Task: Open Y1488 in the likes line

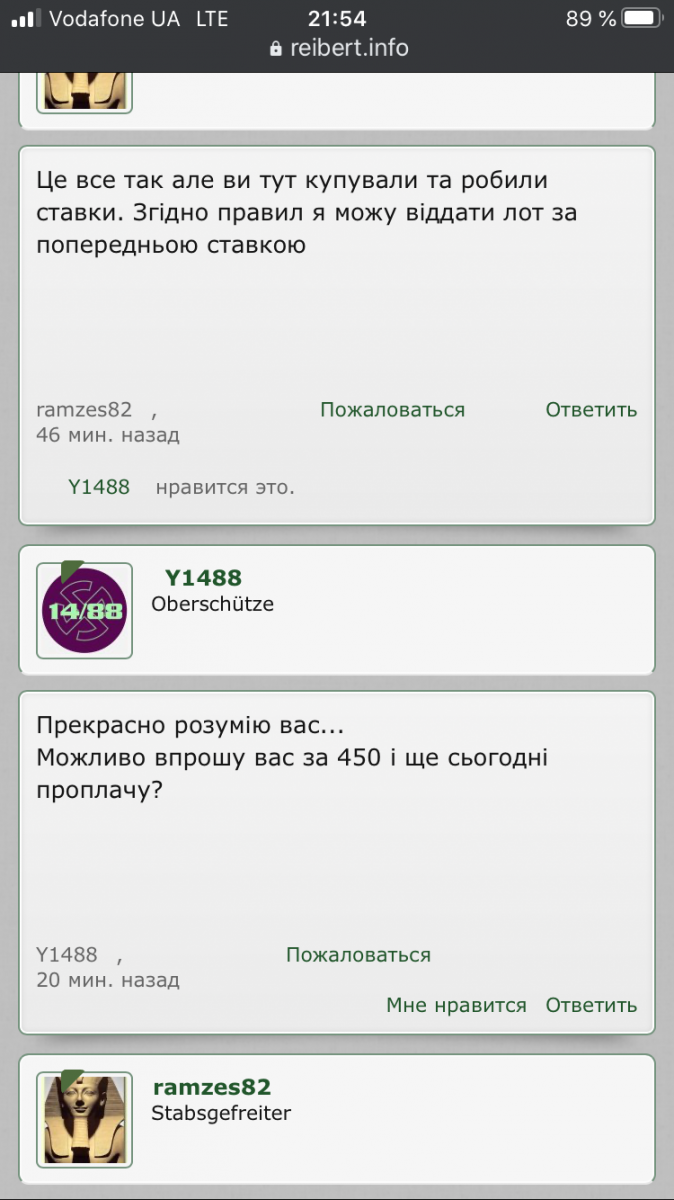Action: [99, 487]
